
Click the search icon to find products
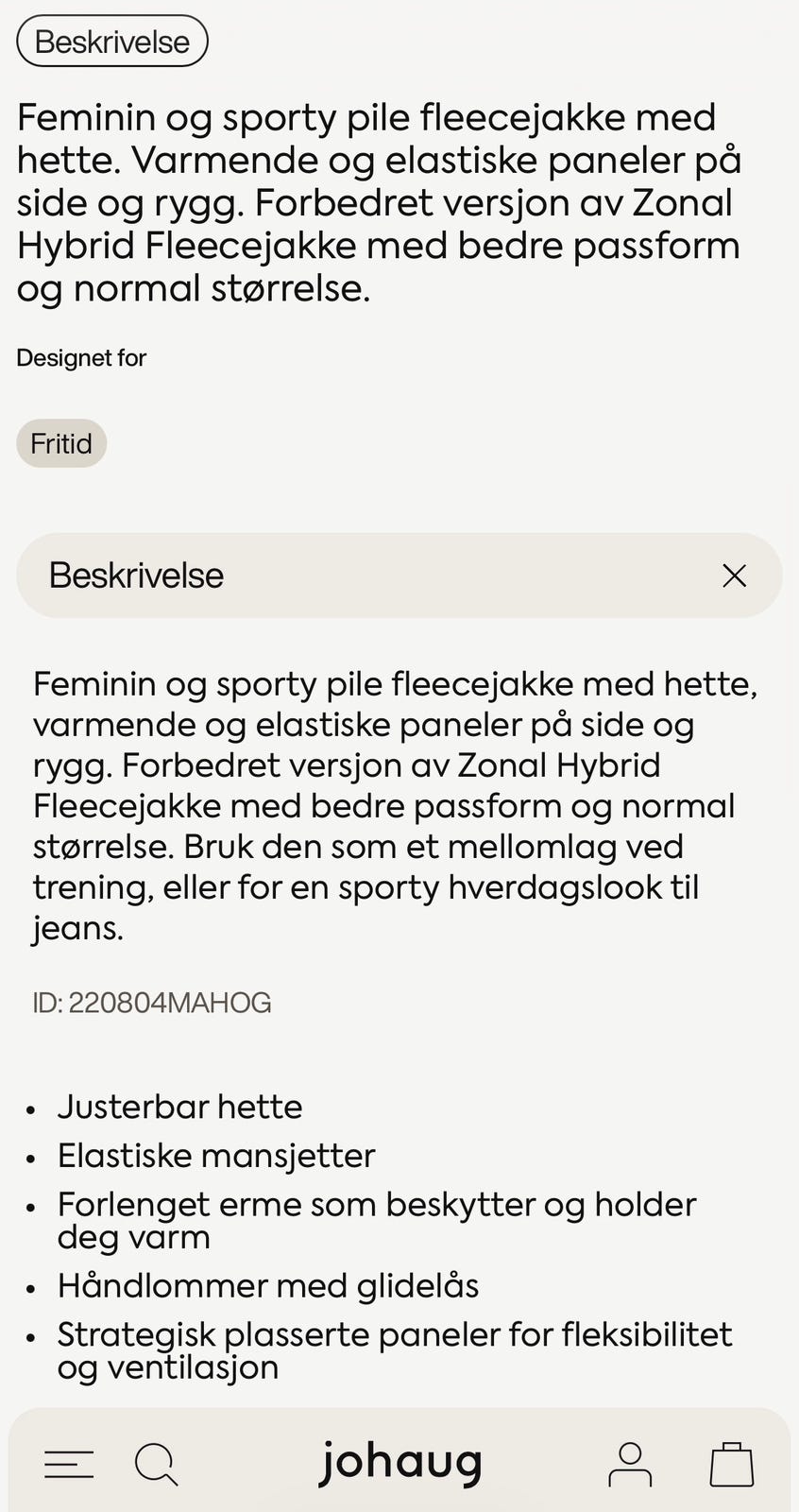(x=156, y=1462)
